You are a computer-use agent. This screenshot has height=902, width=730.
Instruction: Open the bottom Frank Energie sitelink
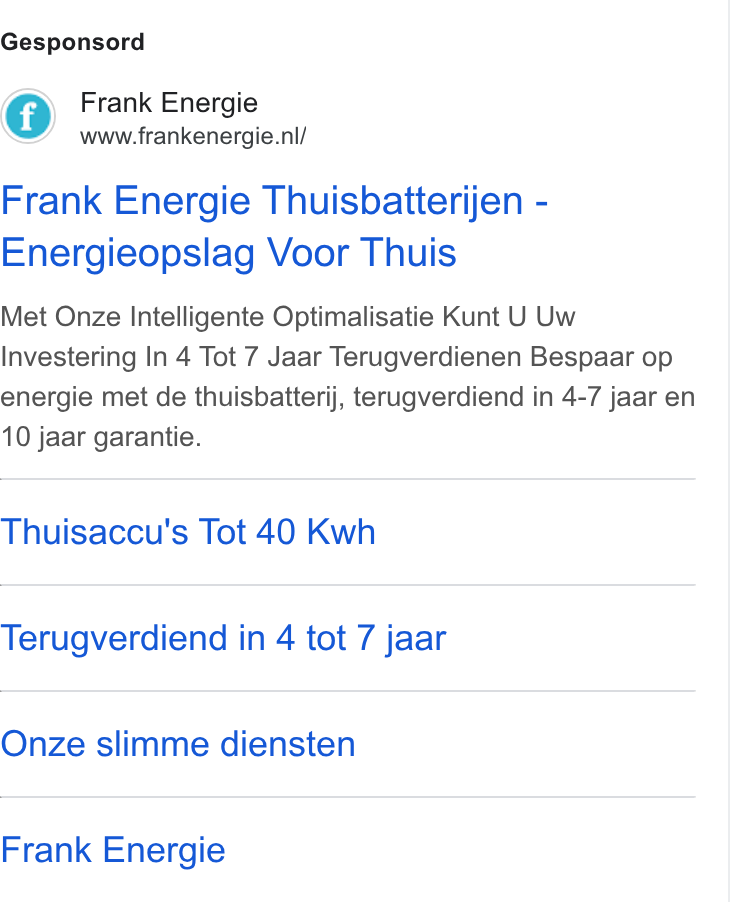(113, 850)
